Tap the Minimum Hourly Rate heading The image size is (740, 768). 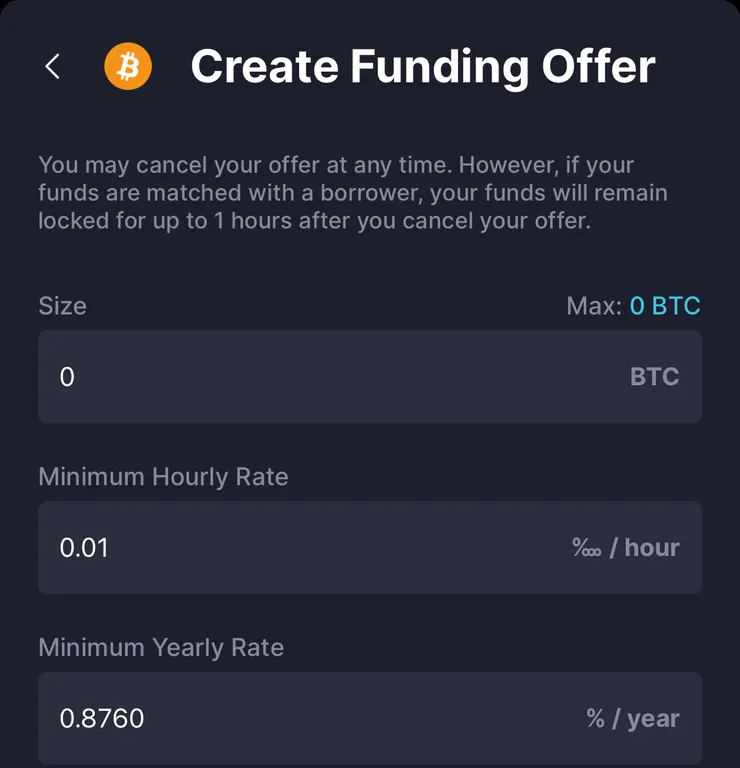(x=162, y=477)
